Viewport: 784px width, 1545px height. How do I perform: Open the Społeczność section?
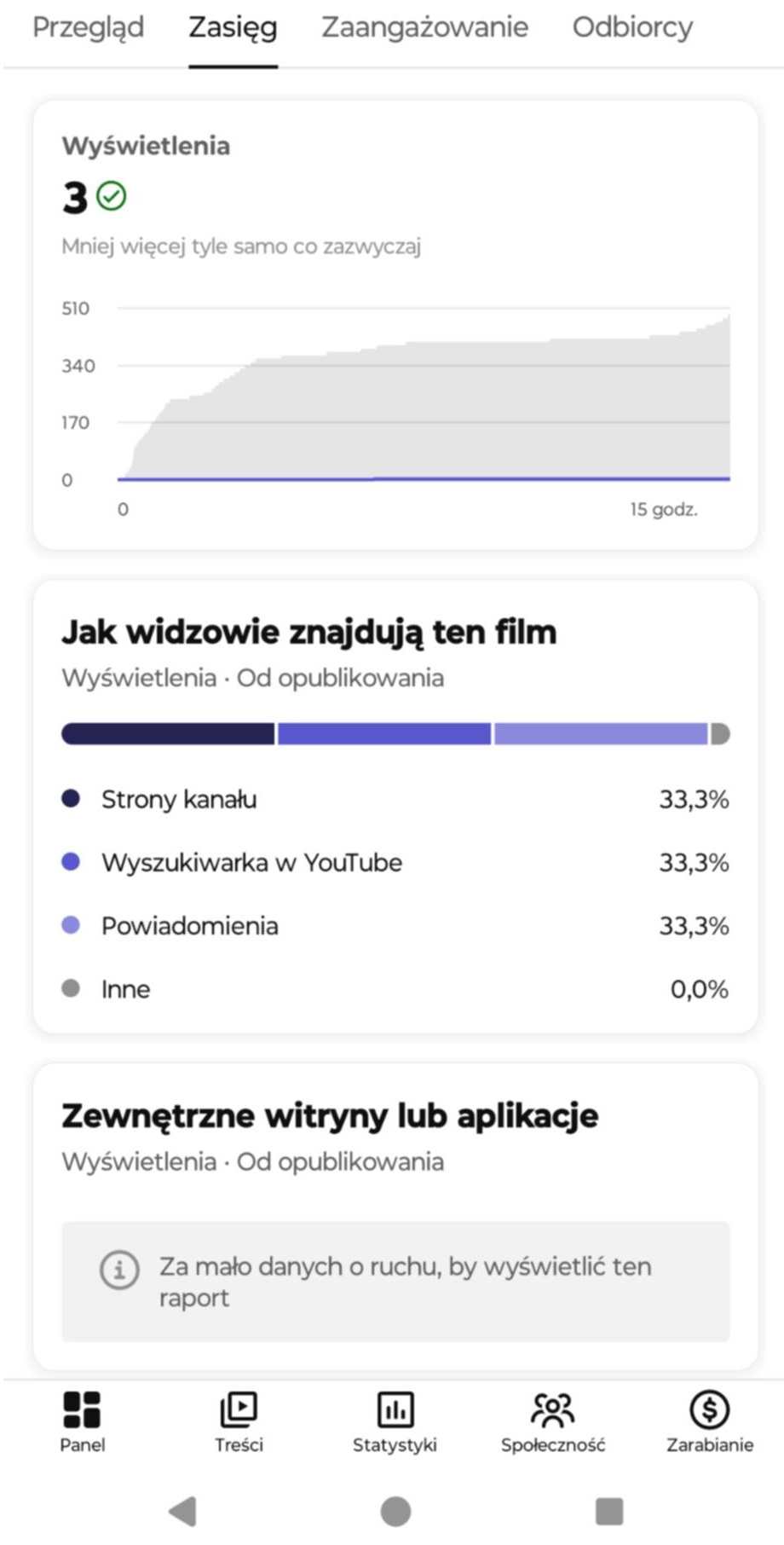(x=552, y=1421)
